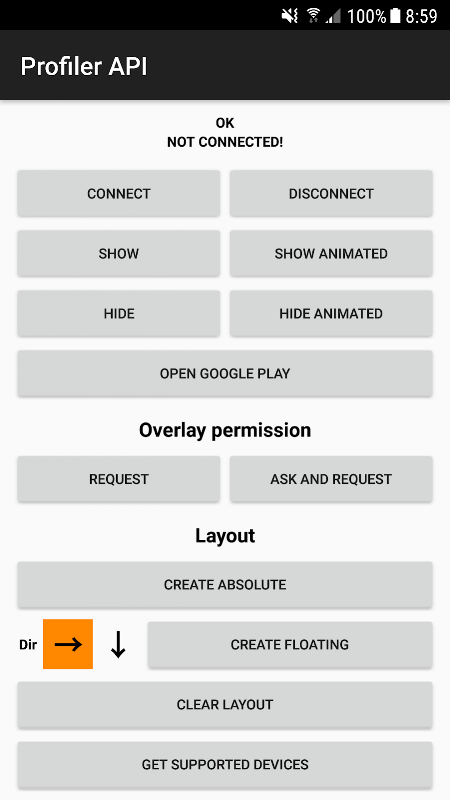
Task: Tap Request under Overlay permission
Action: [x=119, y=479]
